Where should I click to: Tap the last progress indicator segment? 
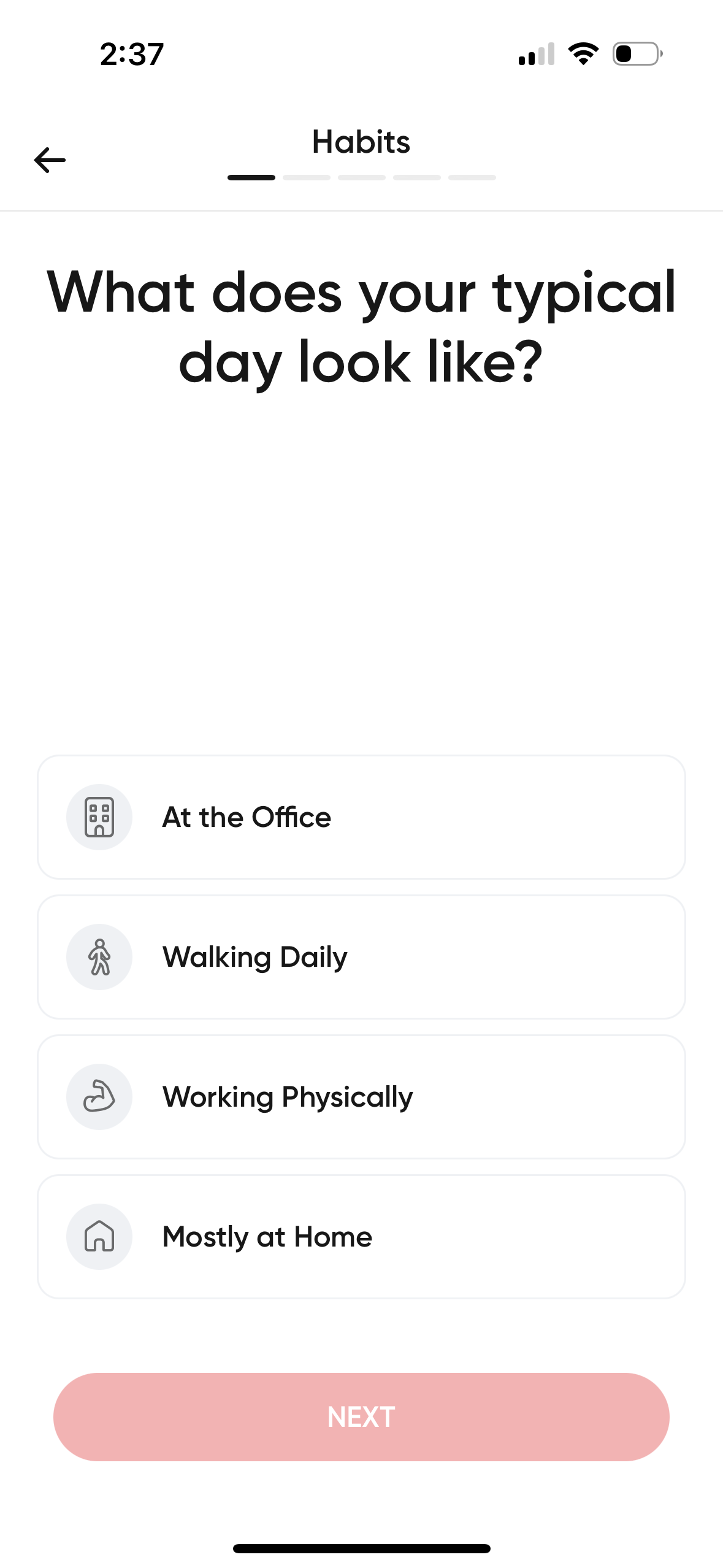472,177
